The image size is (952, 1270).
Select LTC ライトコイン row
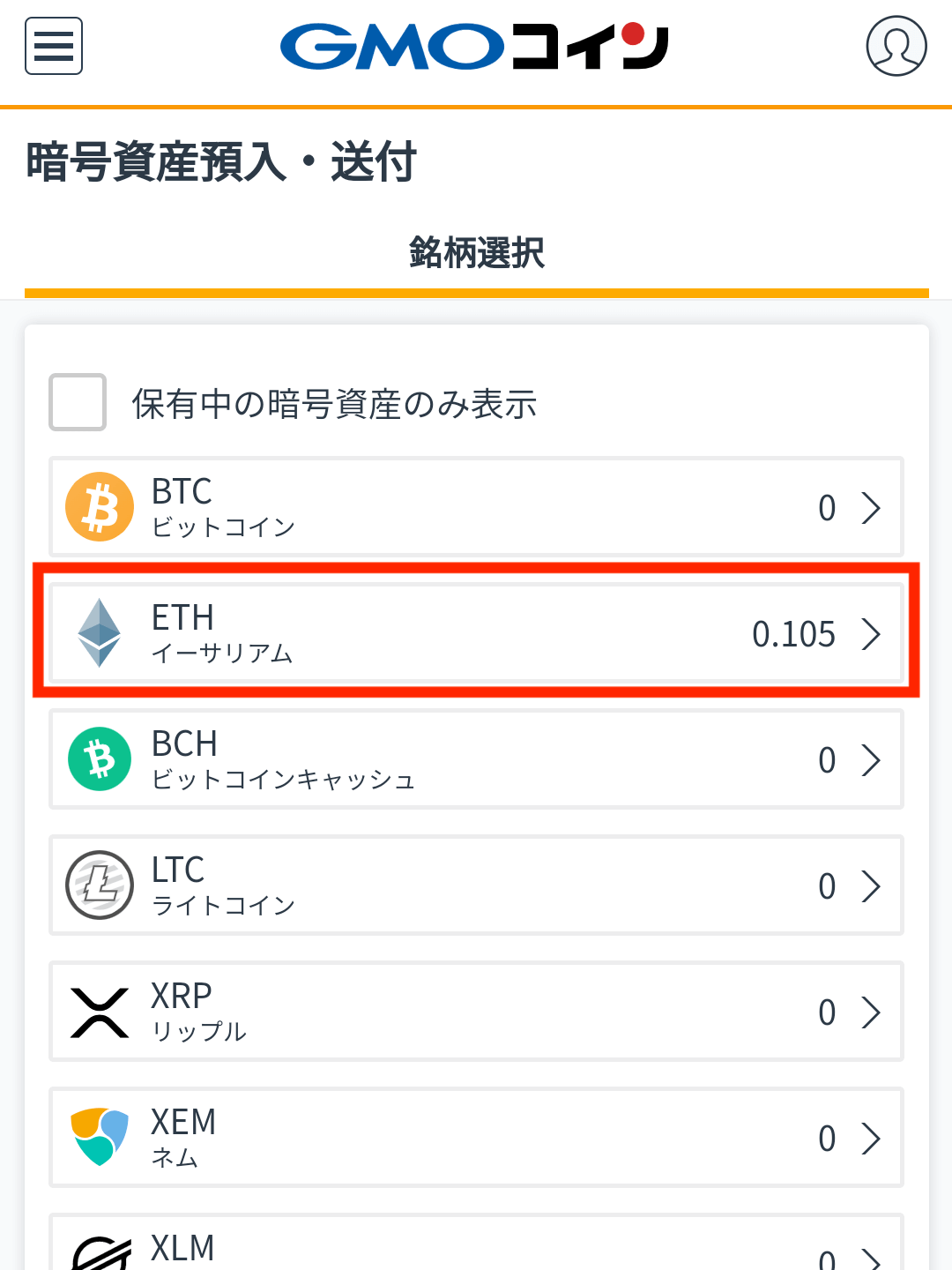pos(476,885)
